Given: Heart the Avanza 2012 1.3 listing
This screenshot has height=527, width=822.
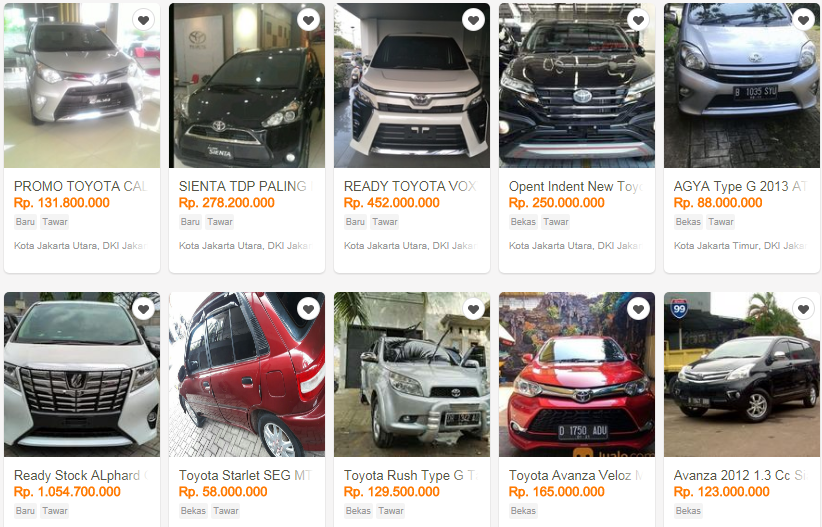Looking at the screenshot, I should [x=803, y=309].
